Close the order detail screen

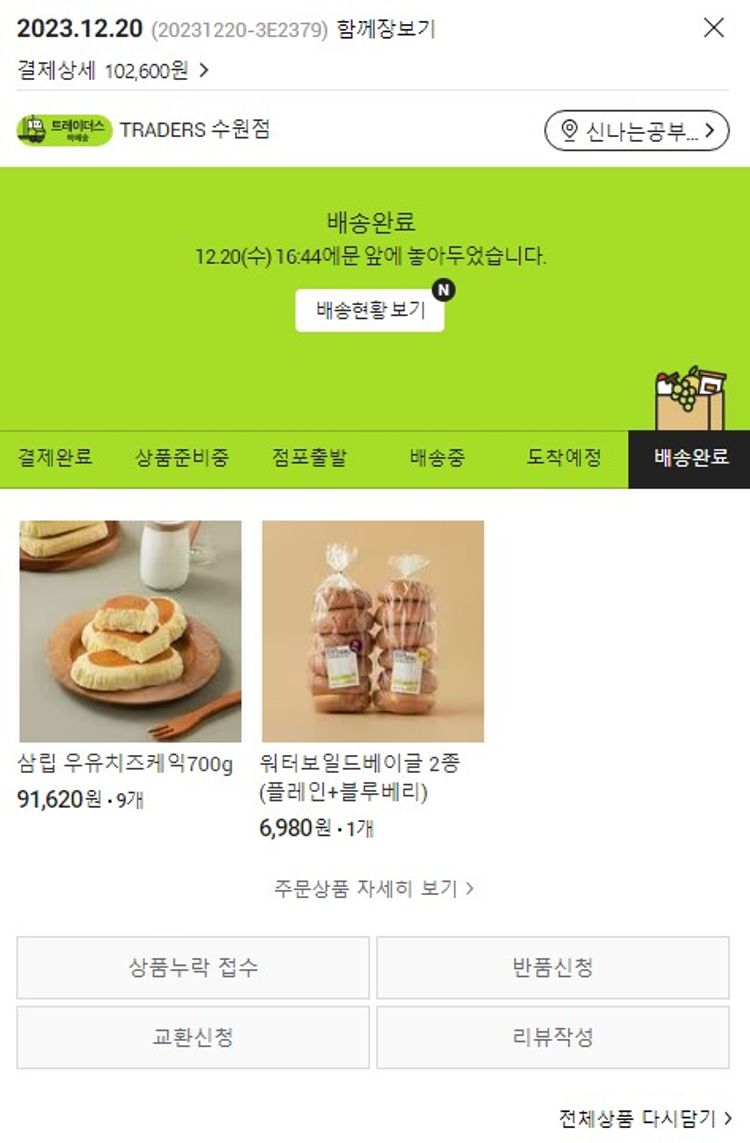(x=714, y=28)
